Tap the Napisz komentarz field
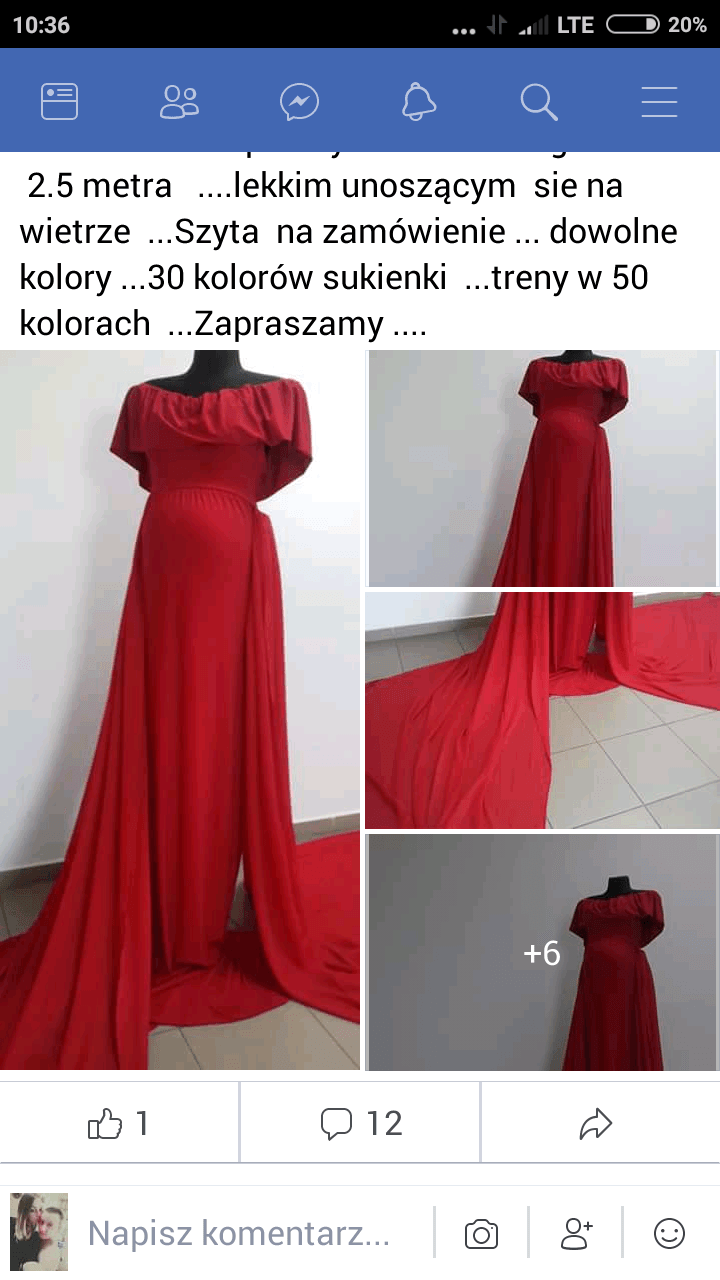 pyautogui.click(x=238, y=1234)
